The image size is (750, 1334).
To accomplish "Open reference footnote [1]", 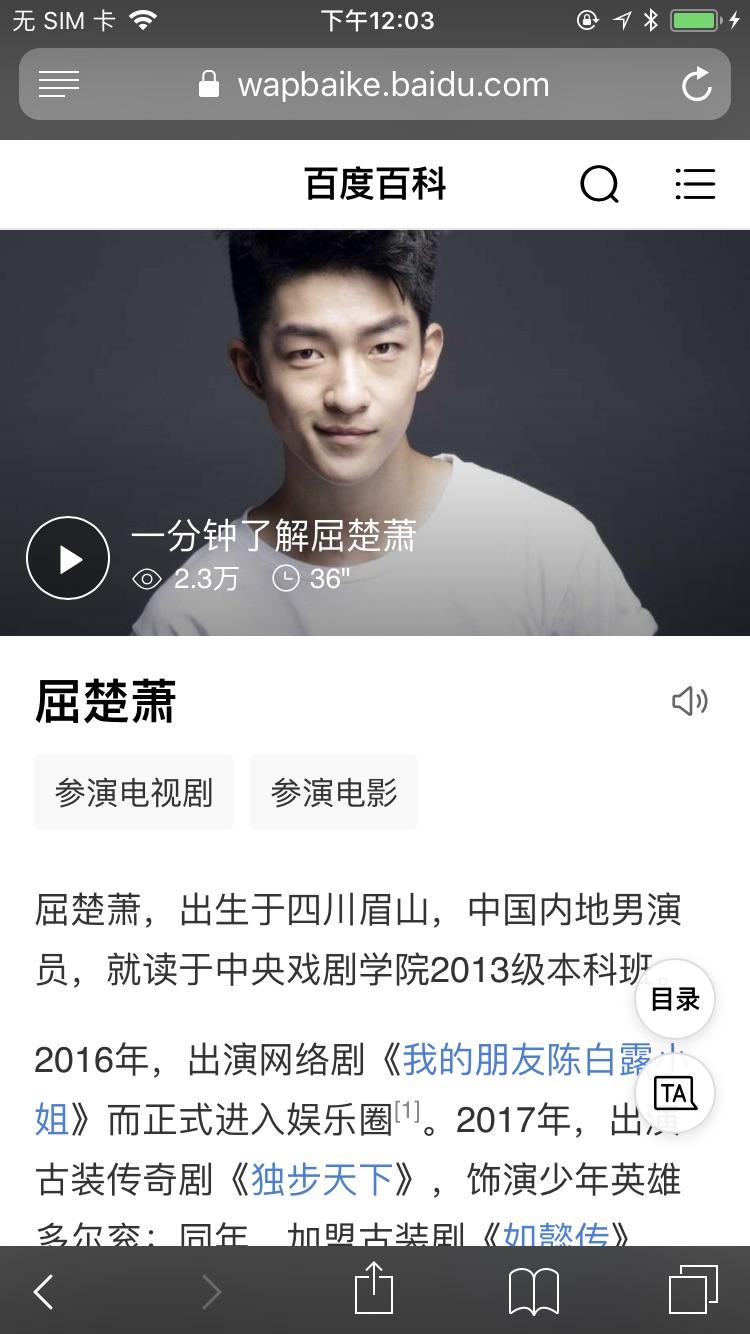I will click(x=407, y=1111).
